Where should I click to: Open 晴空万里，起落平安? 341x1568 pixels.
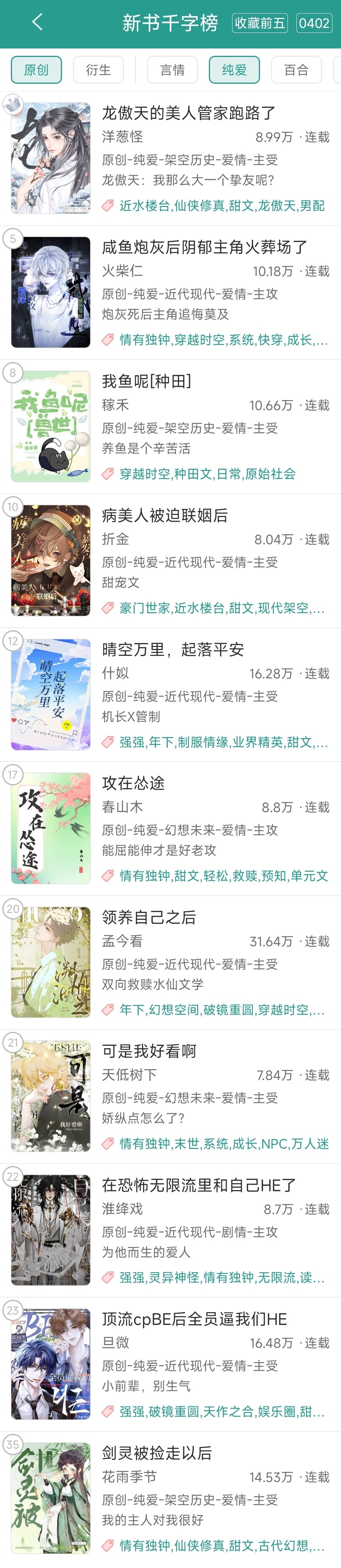pos(173,649)
